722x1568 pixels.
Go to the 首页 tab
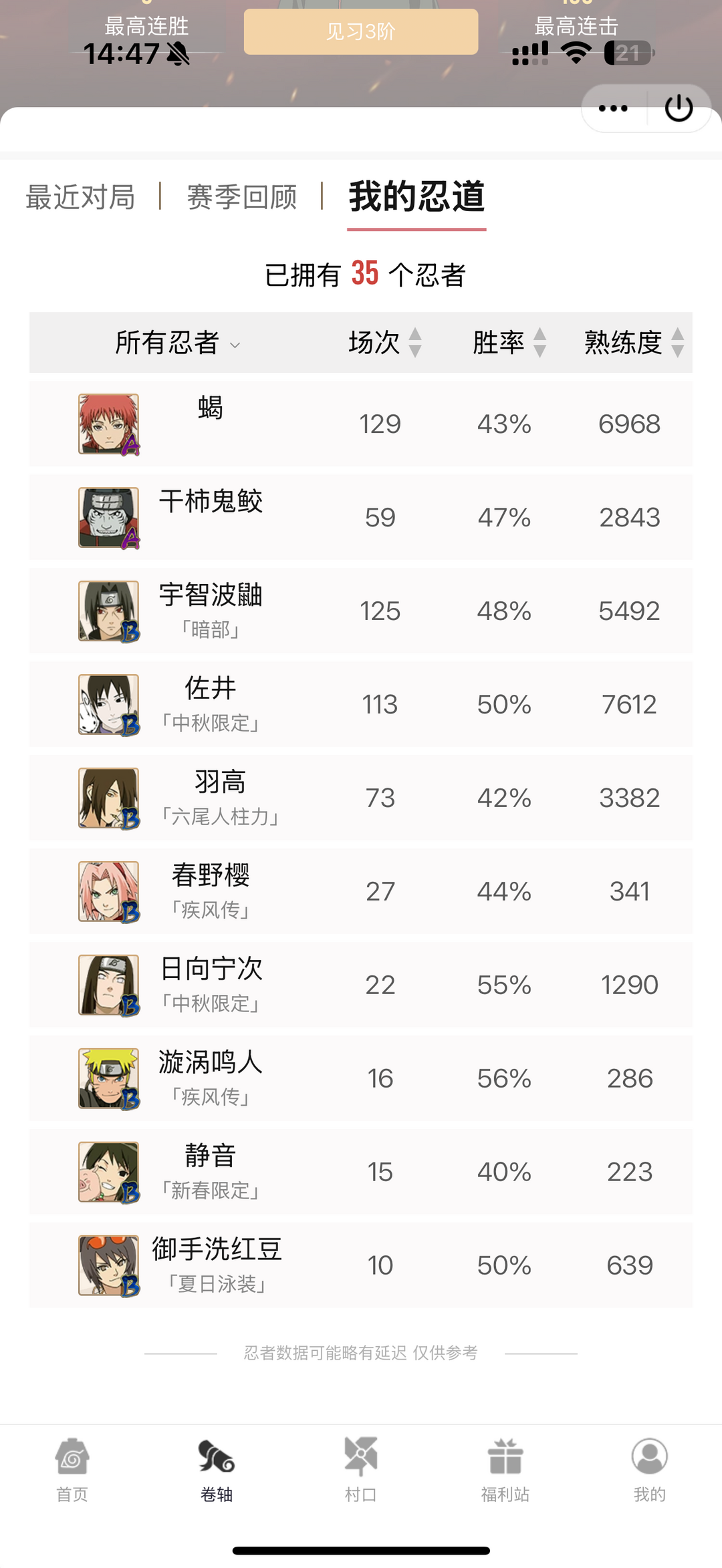click(x=72, y=1470)
